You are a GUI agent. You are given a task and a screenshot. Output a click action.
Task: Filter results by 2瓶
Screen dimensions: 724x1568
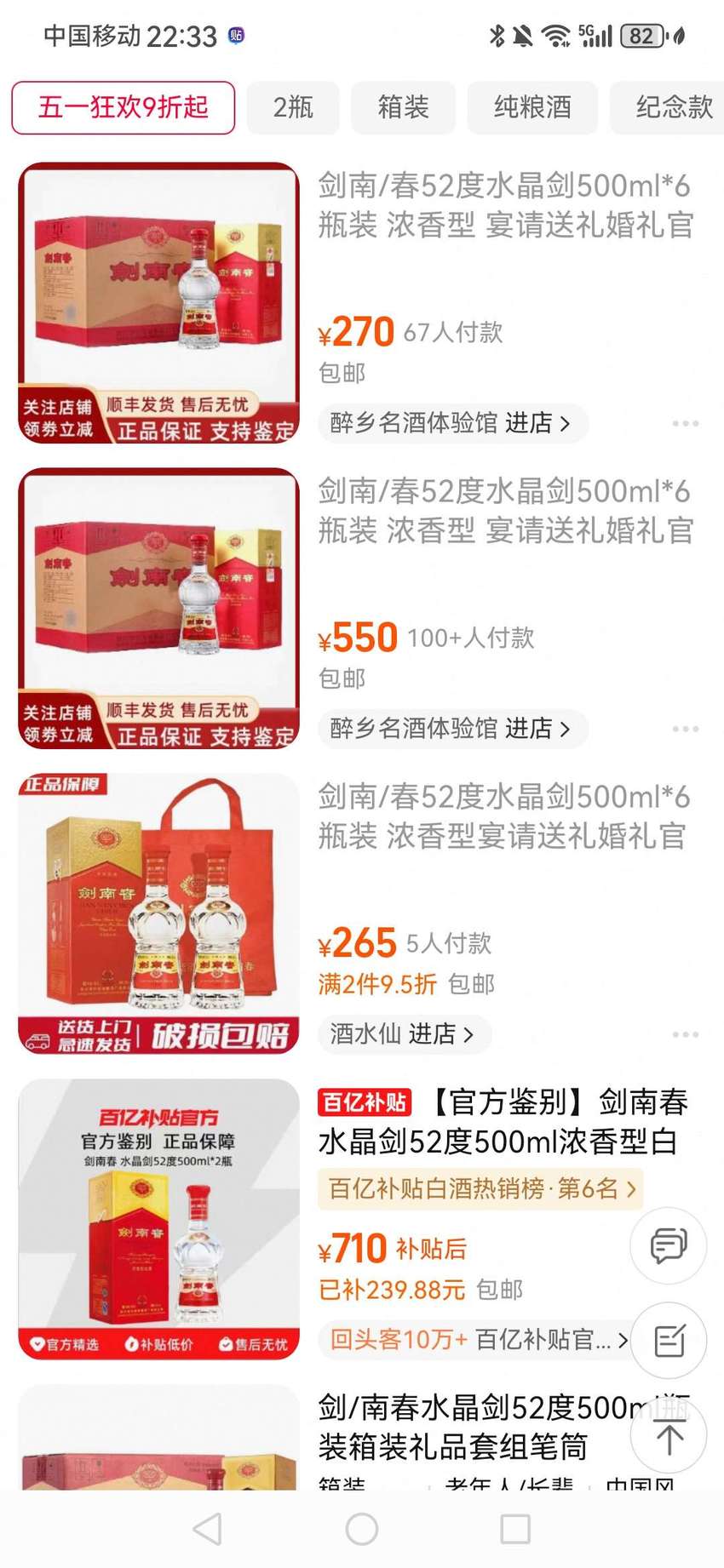click(x=293, y=108)
